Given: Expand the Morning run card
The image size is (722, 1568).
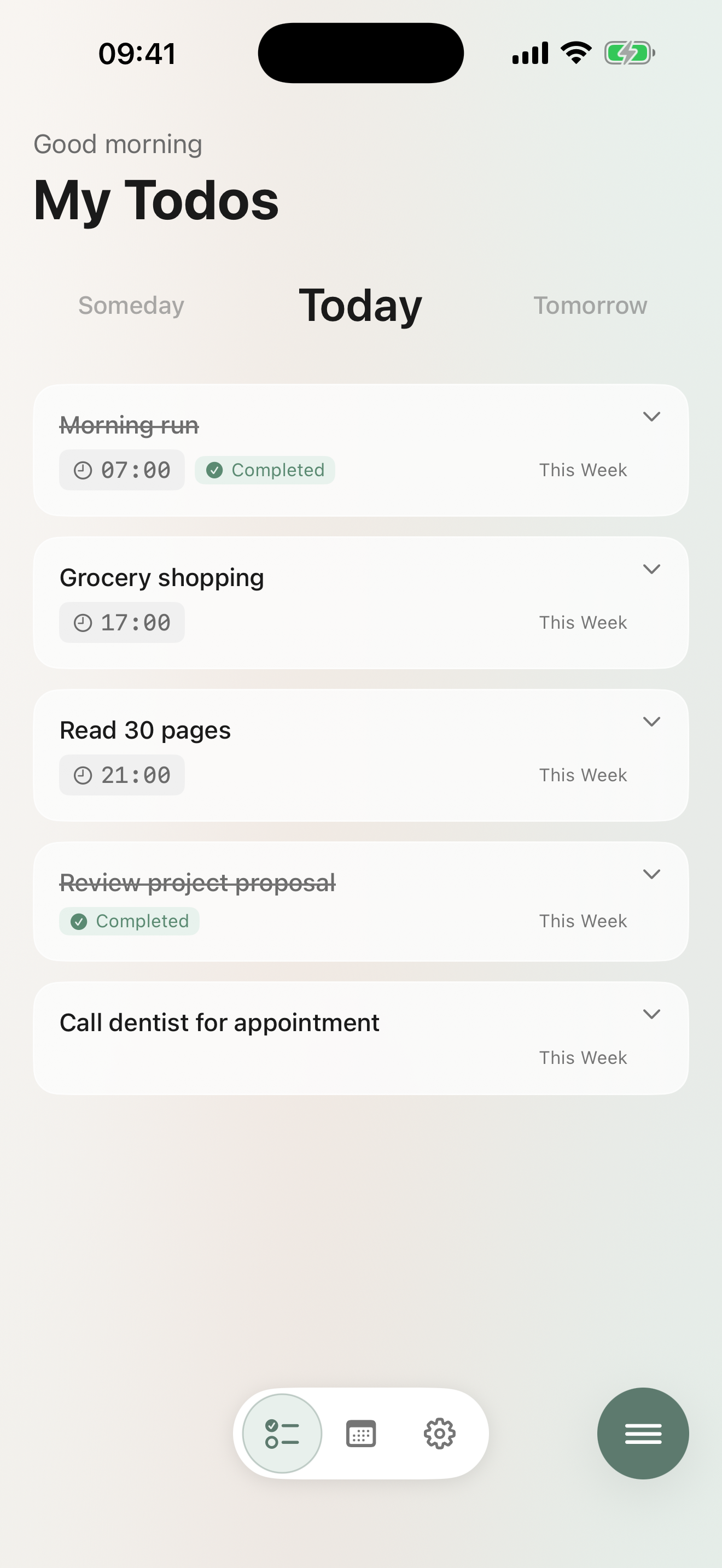Looking at the screenshot, I should (x=651, y=417).
